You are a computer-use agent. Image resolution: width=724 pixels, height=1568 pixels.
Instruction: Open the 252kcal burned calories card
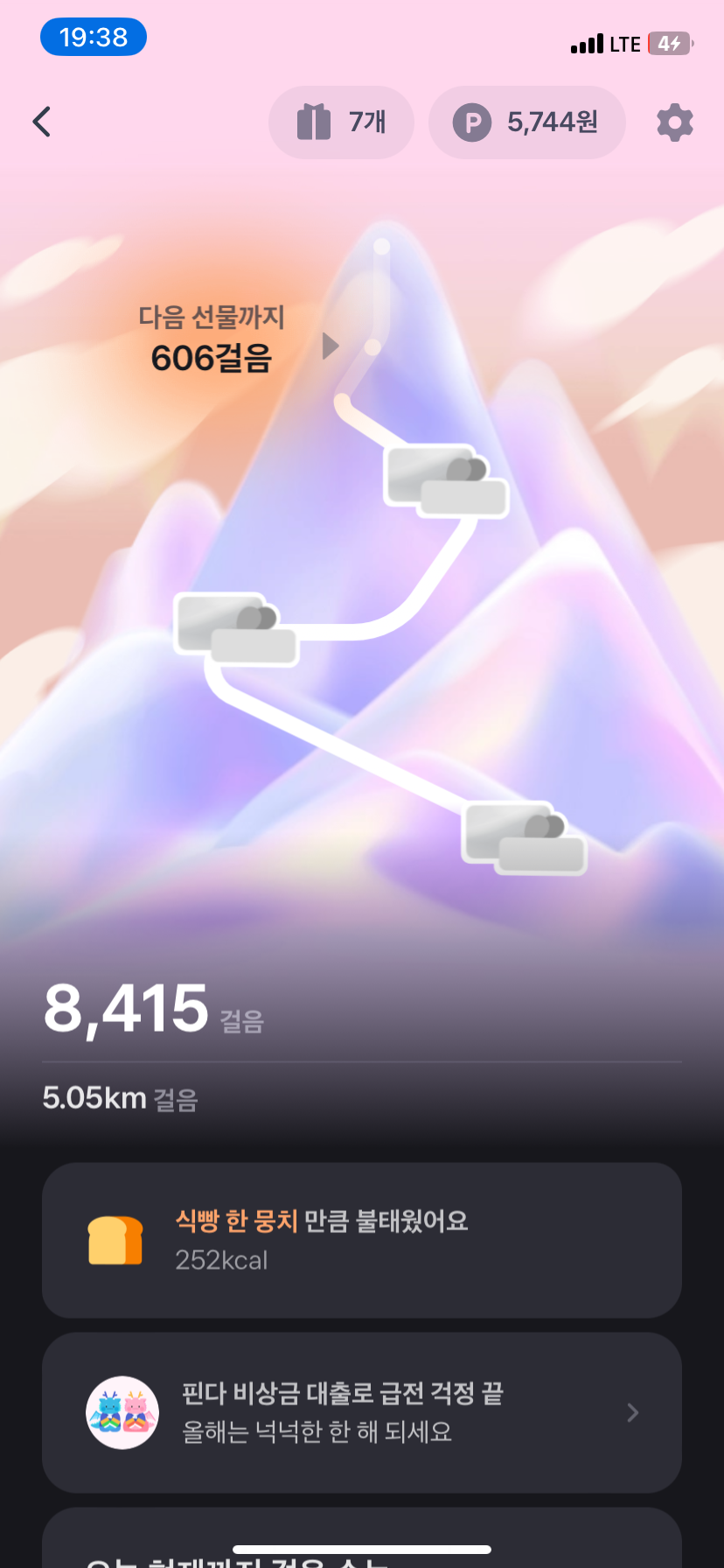(x=362, y=1240)
